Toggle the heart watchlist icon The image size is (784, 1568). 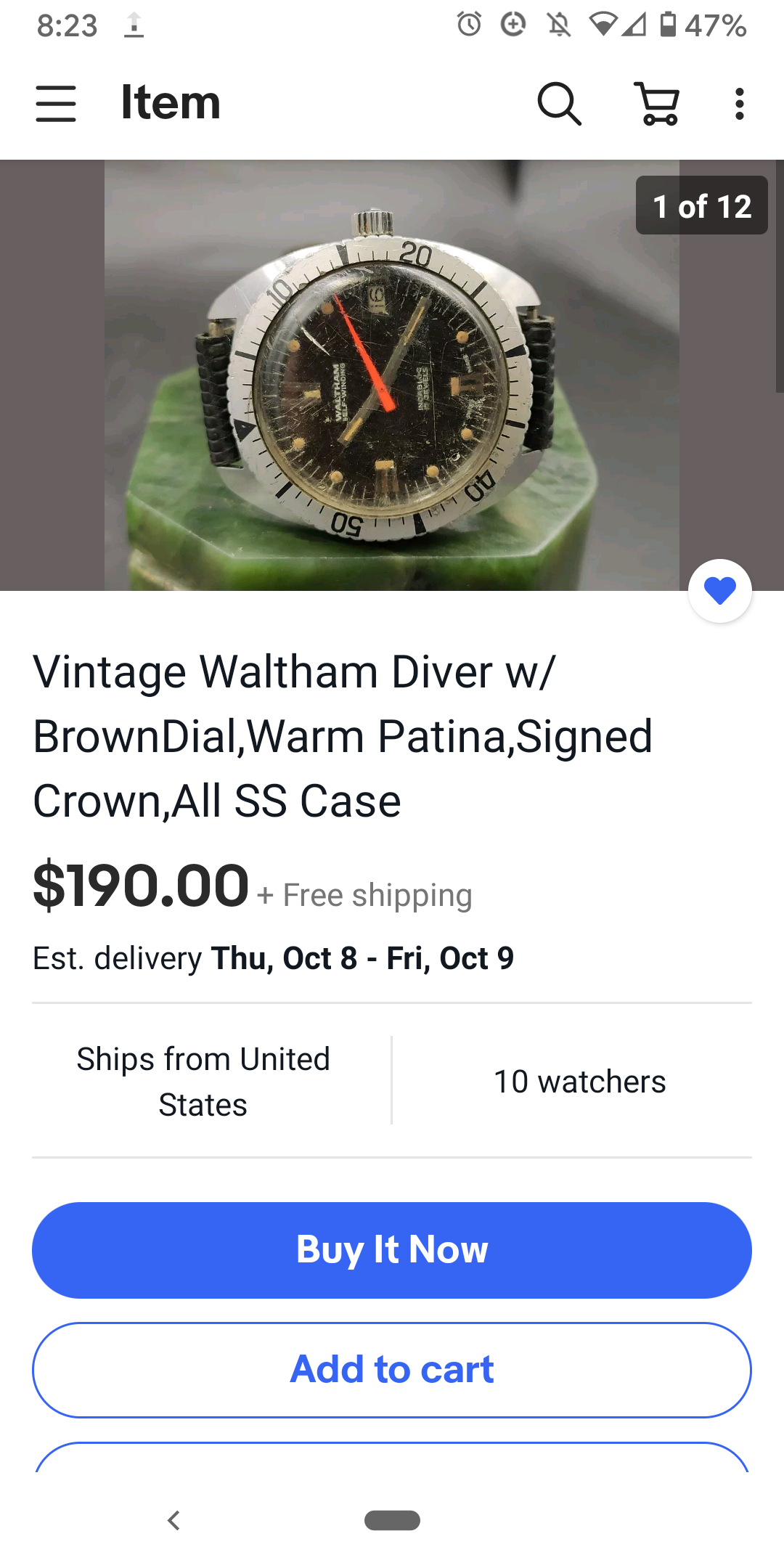(x=720, y=591)
